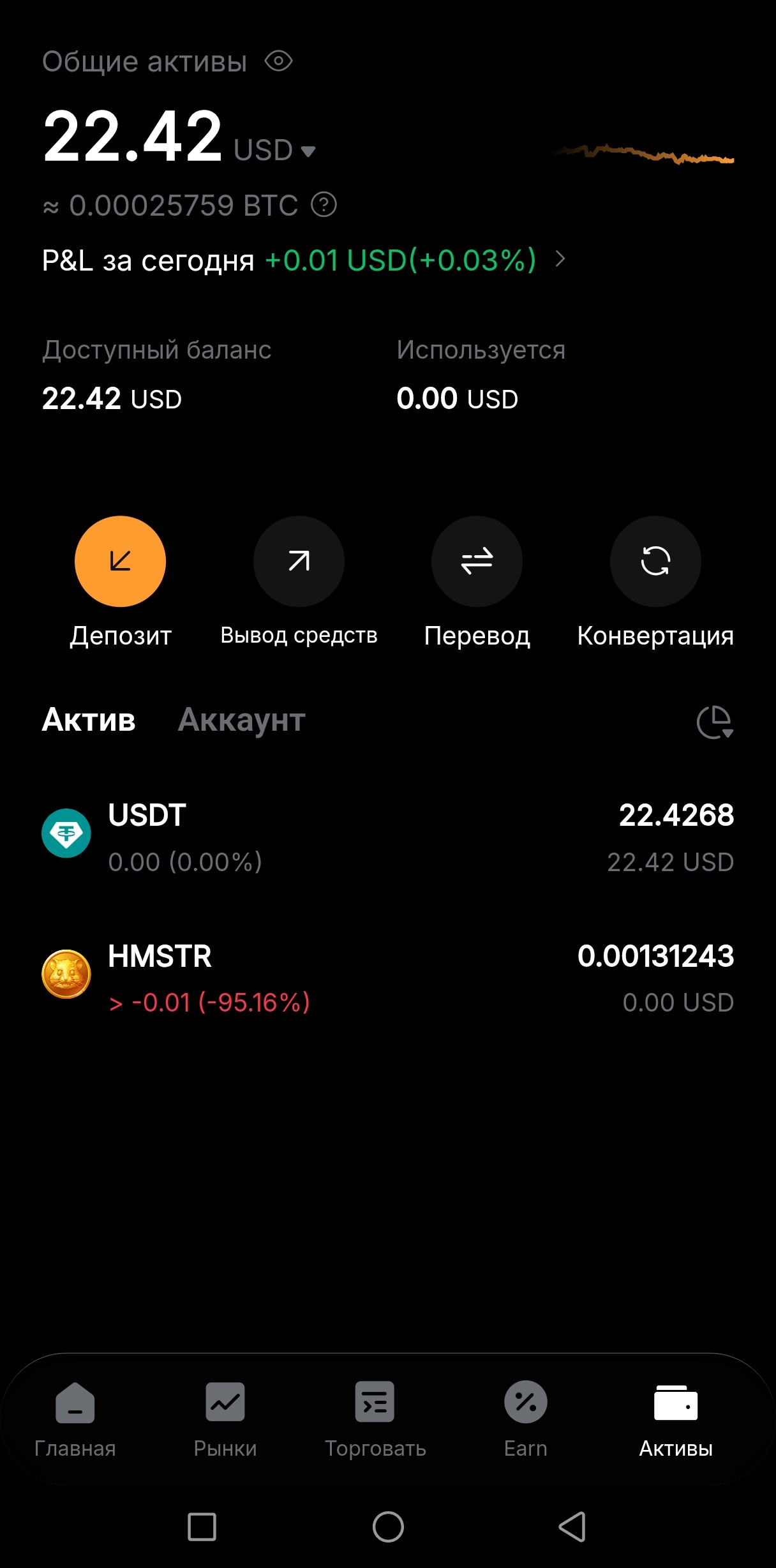776x1568 pixels.
Task: Switch to the Рынки tab
Action: coord(225,1417)
